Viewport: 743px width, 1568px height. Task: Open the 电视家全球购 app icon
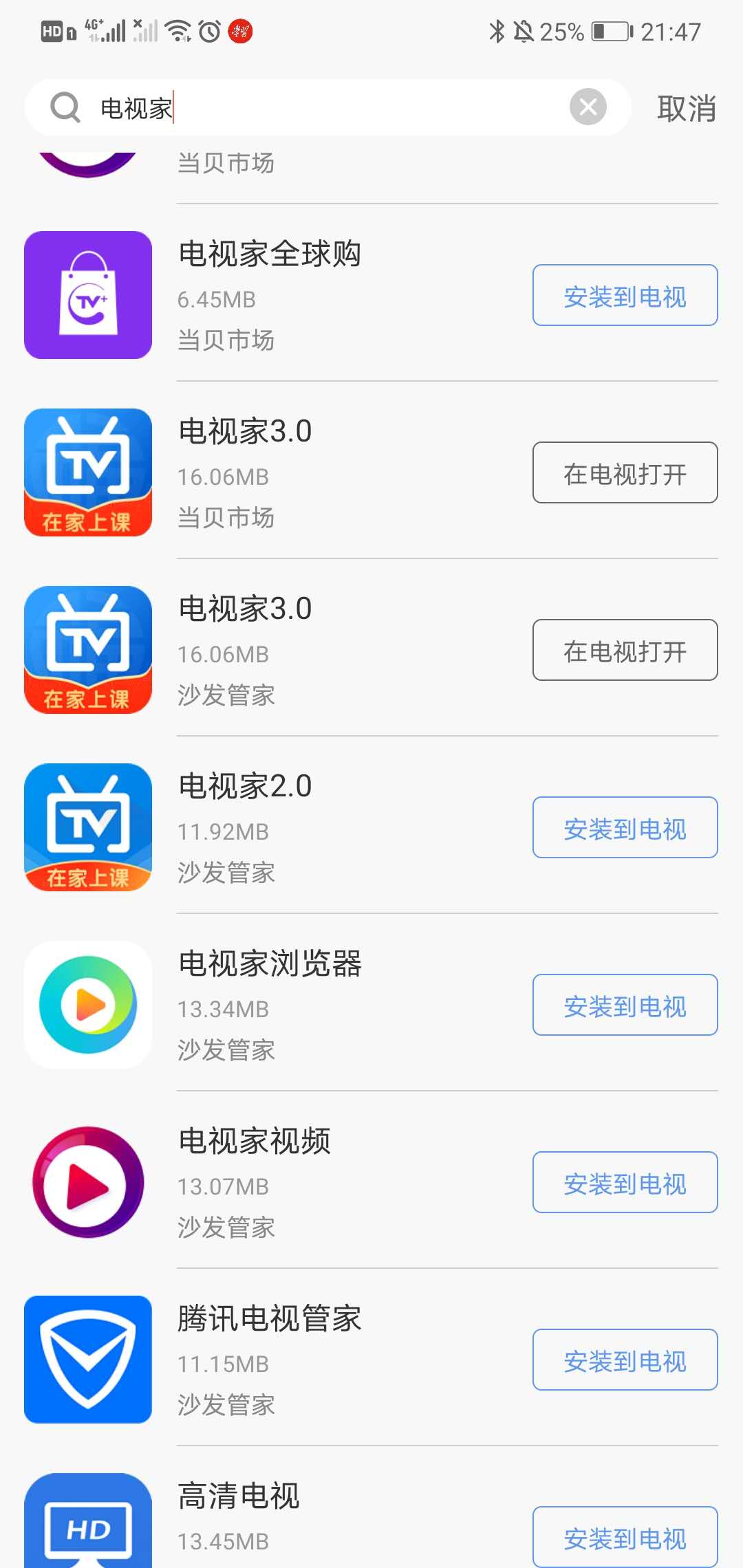click(x=88, y=295)
